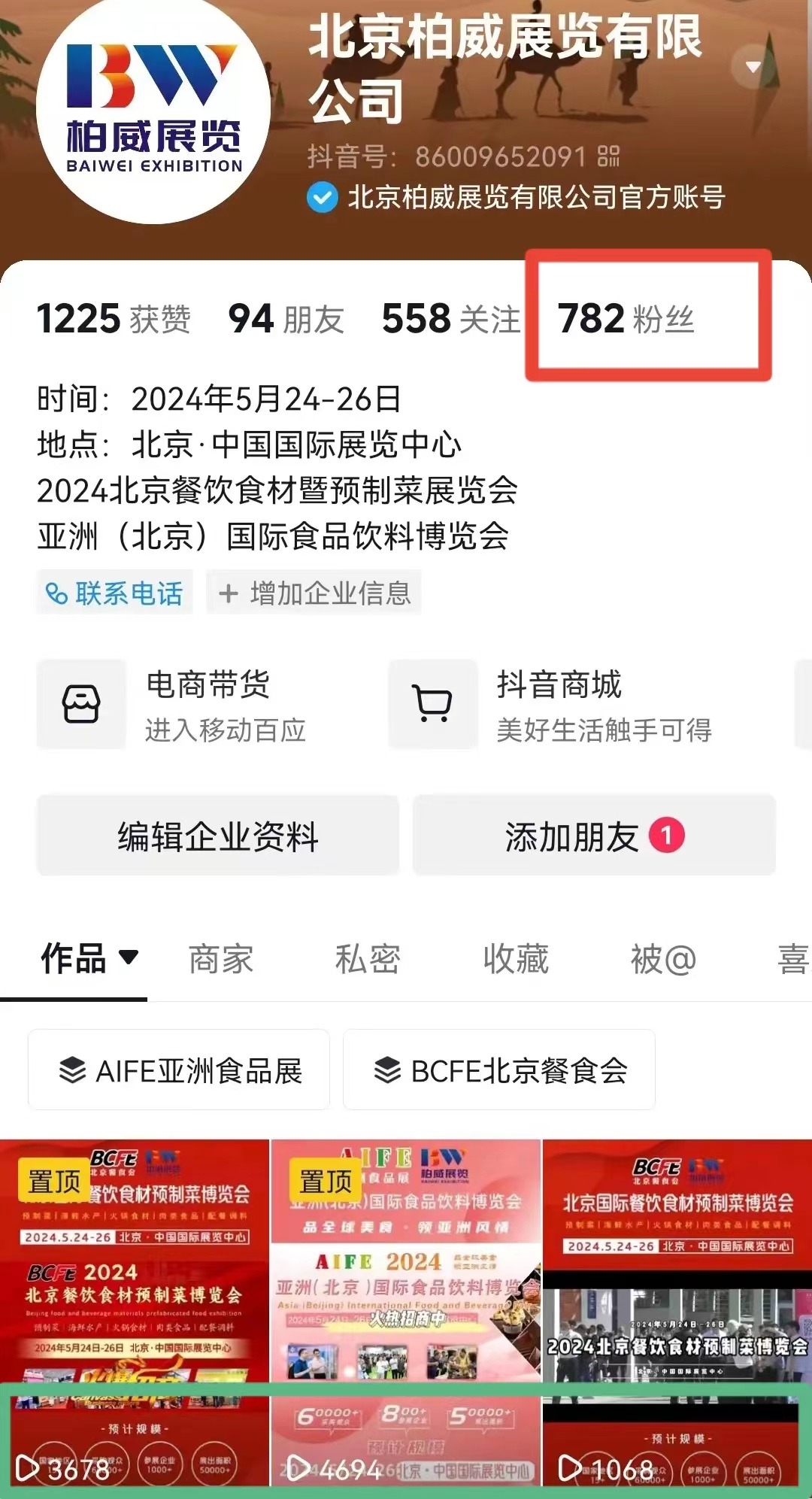
Task: Tap 添加朋友 button
Action: point(592,836)
